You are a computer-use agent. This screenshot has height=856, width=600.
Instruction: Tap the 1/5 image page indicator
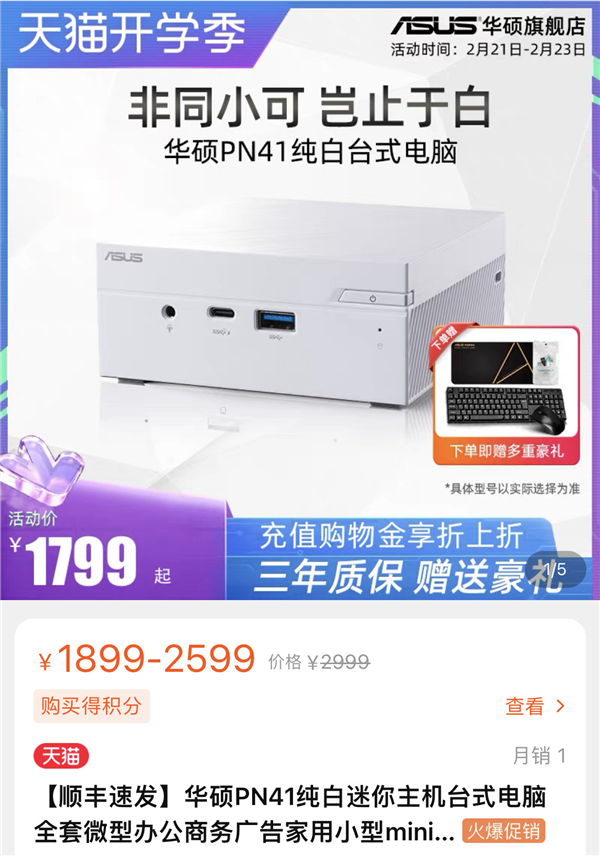[x=555, y=568]
